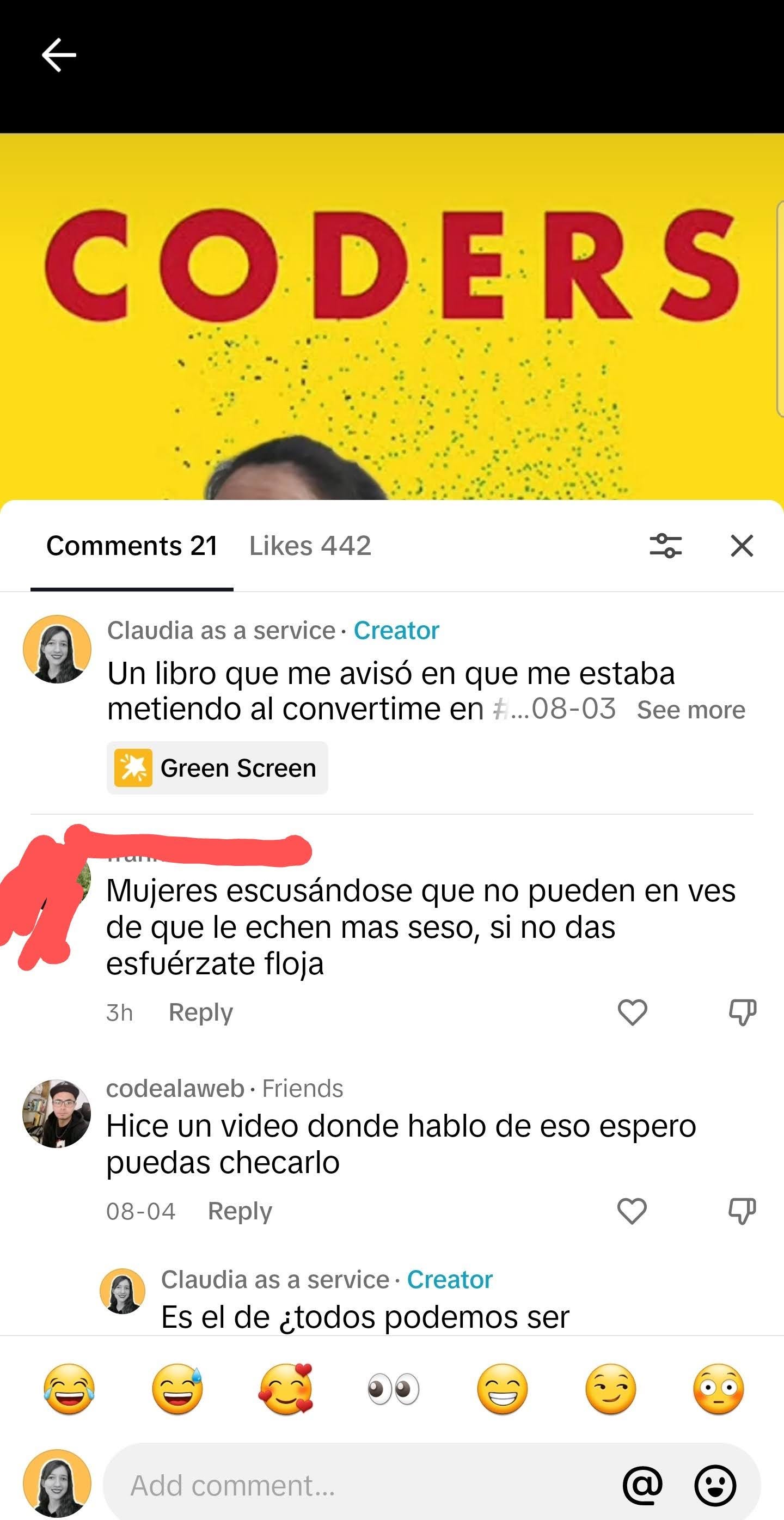784x1520 pixels.
Task: Close the comments panel
Action: tap(742, 546)
